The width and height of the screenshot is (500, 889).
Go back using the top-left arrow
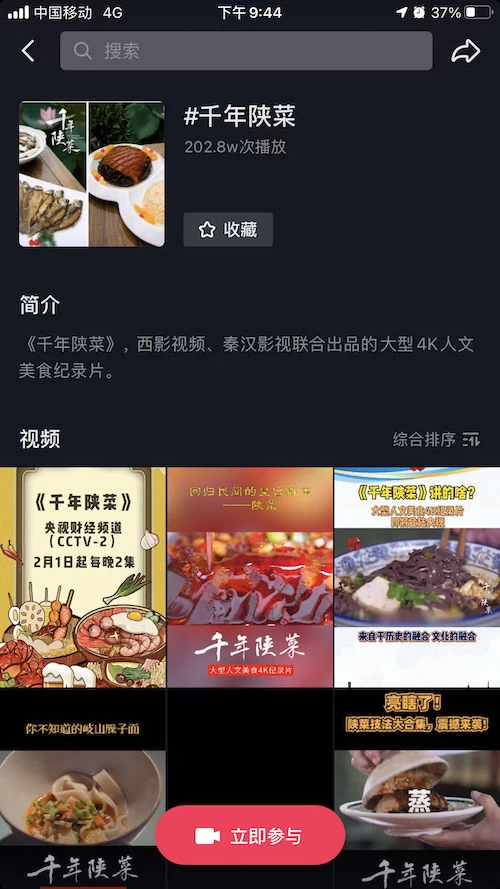coord(28,51)
